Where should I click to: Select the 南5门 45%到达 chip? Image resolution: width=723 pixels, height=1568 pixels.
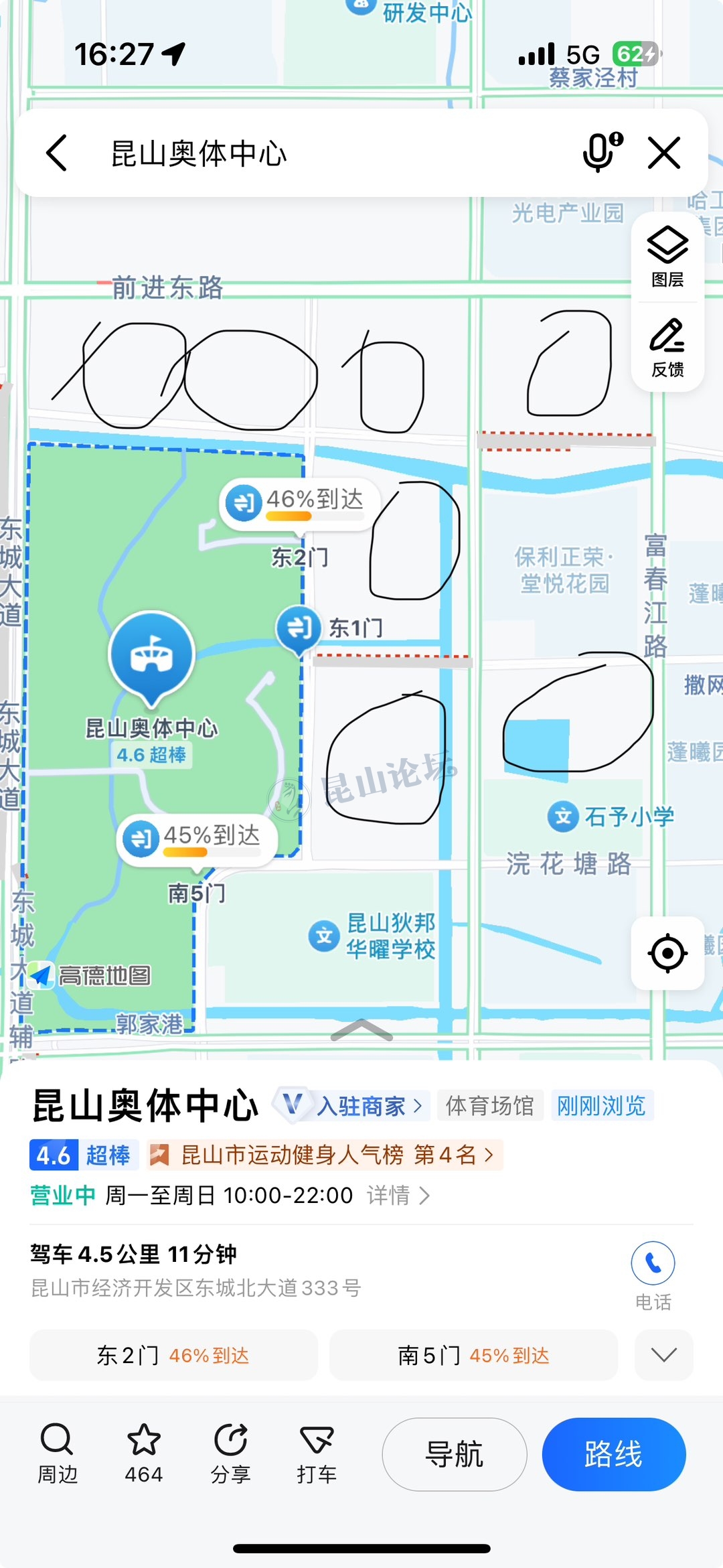(473, 1356)
